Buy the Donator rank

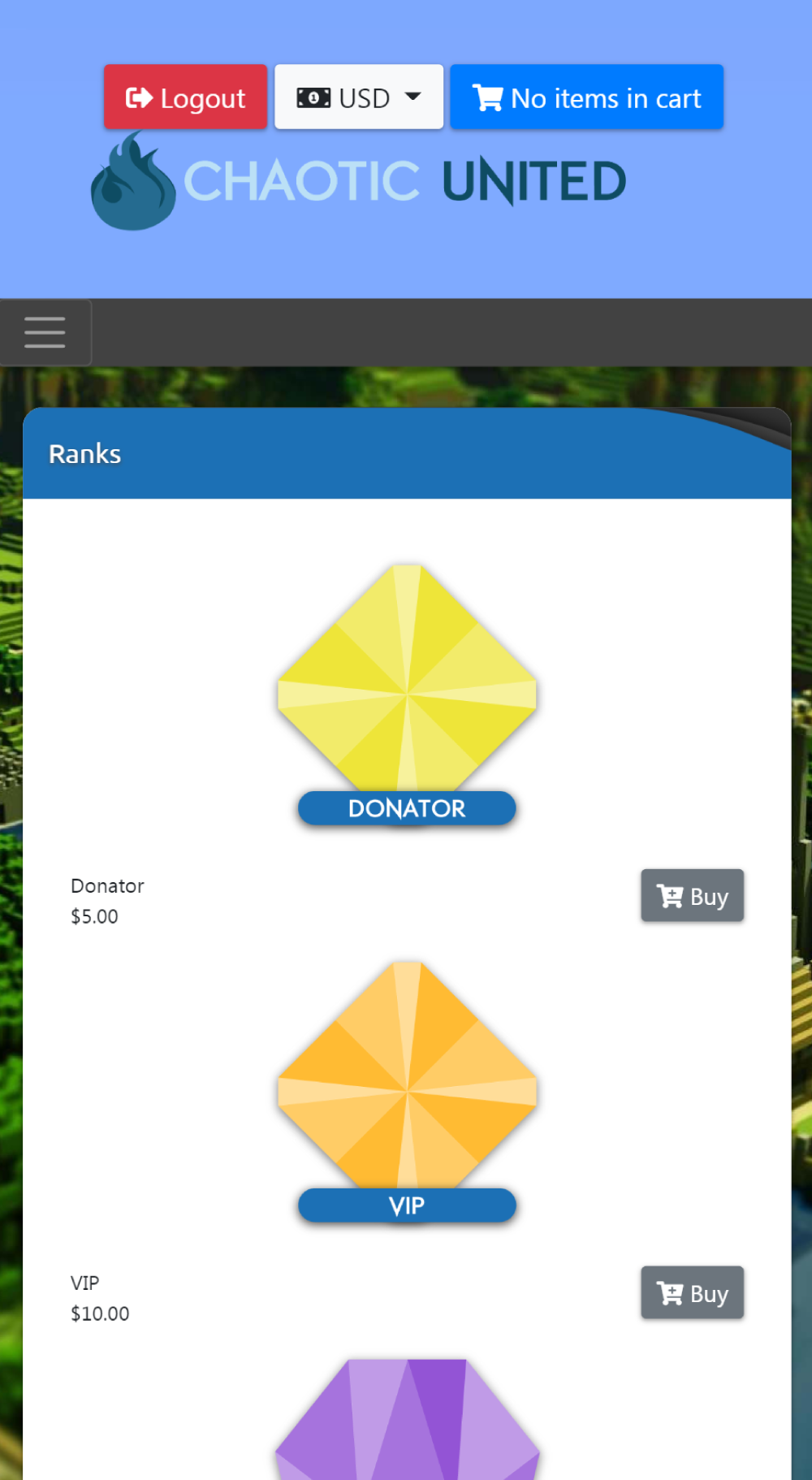point(692,896)
